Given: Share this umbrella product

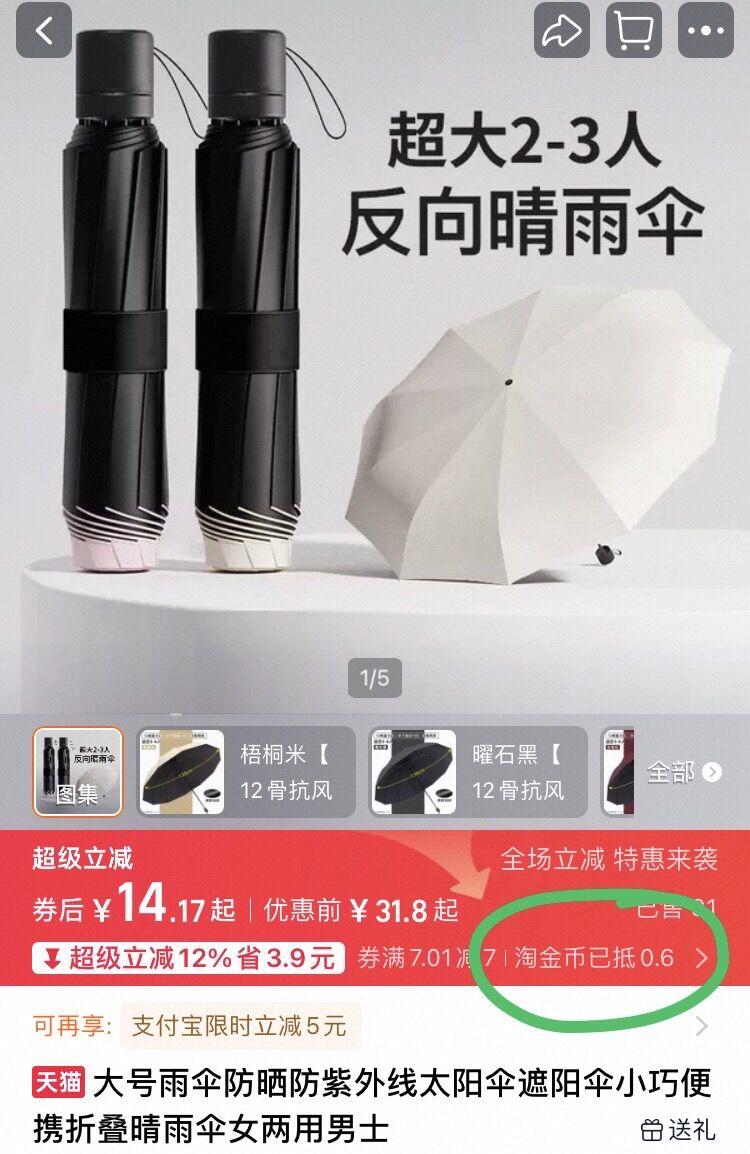Looking at the screenshot, I should pos(562,31).
